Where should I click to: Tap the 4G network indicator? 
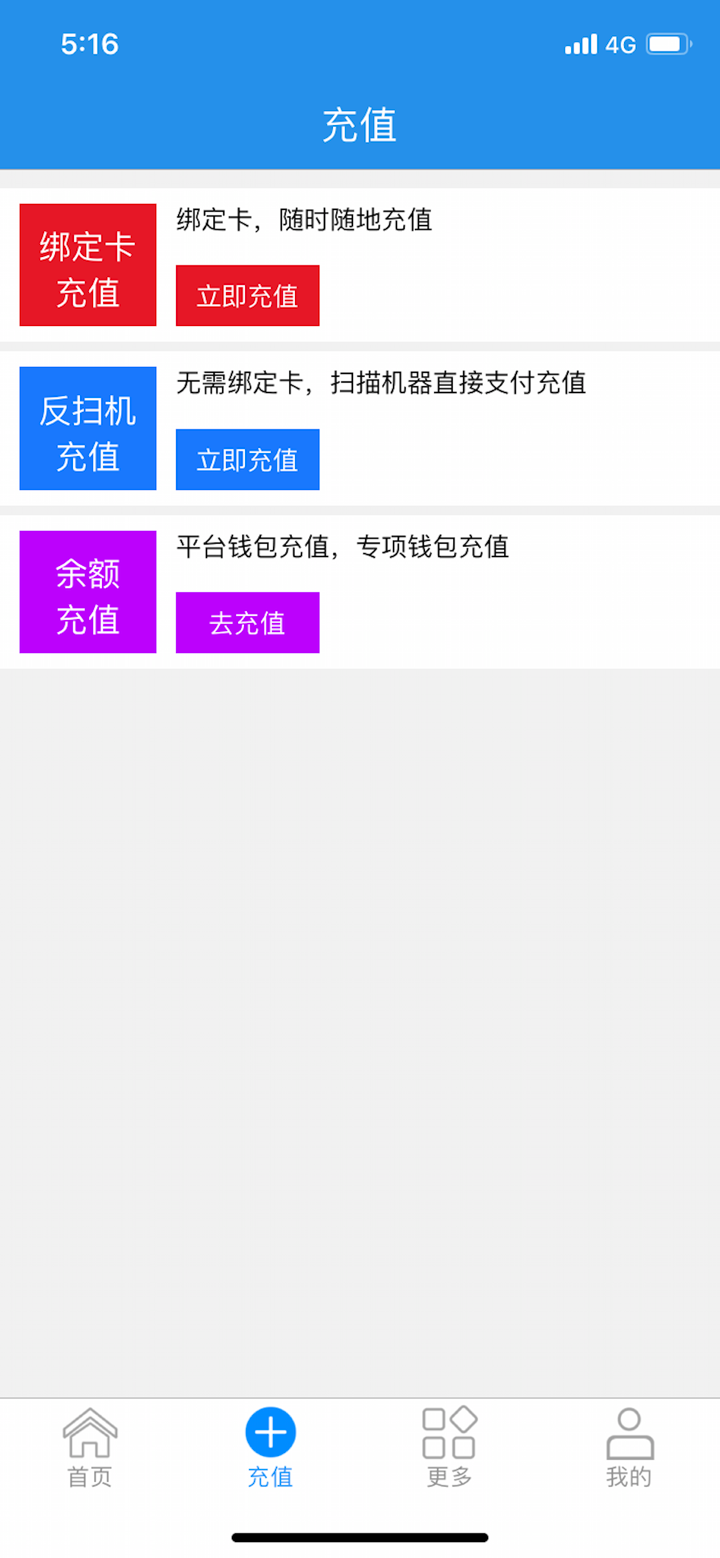620,44
